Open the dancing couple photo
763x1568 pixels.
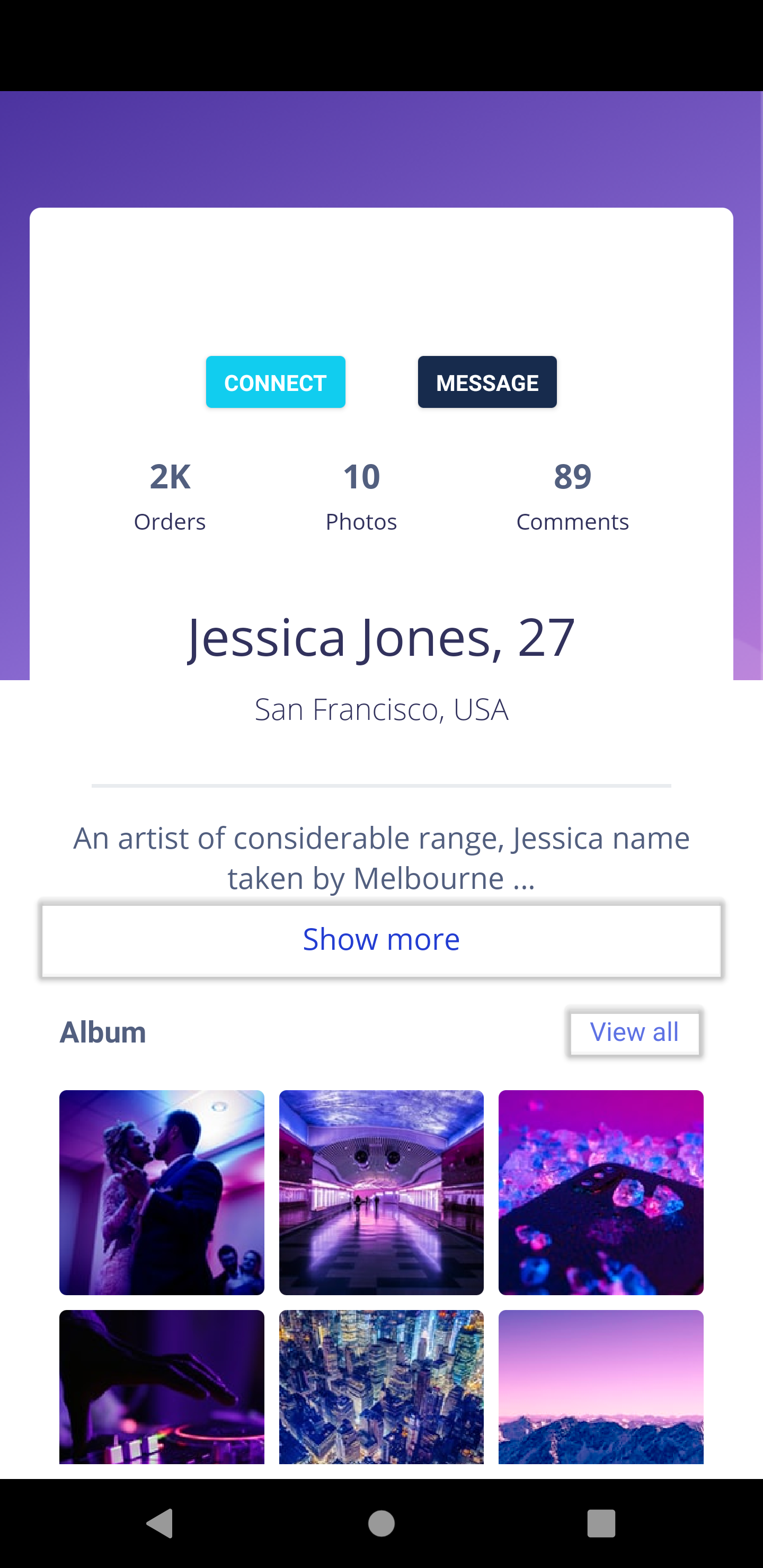pos(162,1192)
